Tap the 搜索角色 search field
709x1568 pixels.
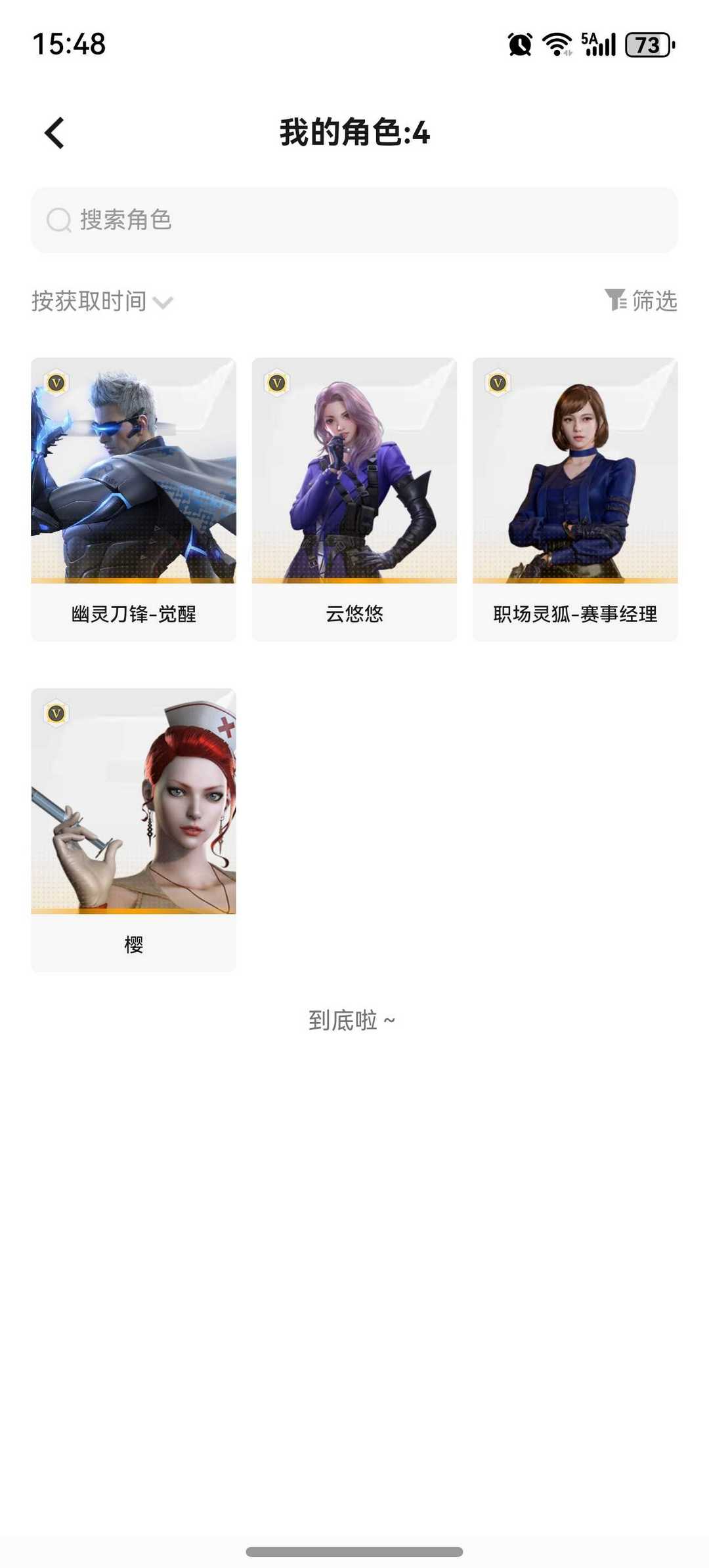click(x=354, y=220)
